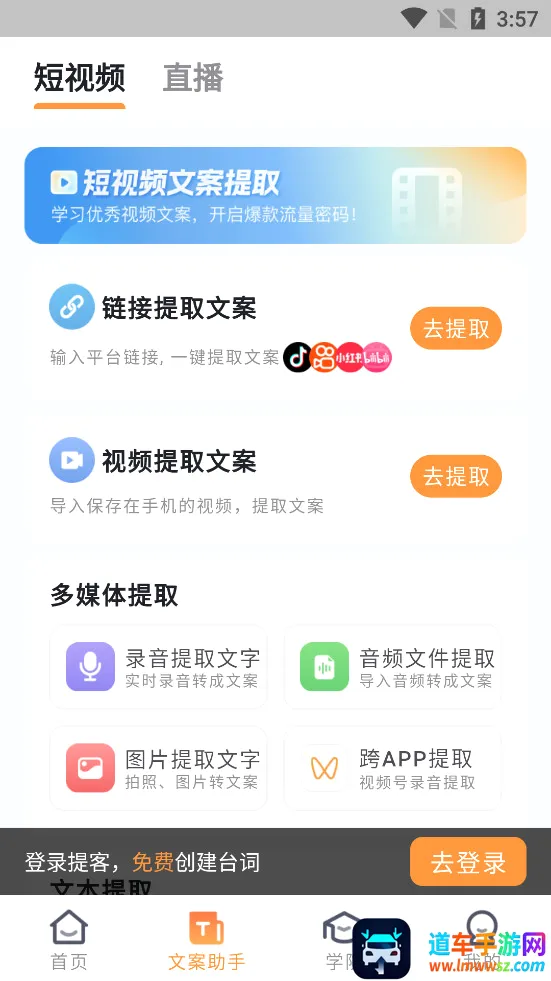Open 图片提取文字 card
This screenshot has height=981, width=551.
coord(158,768)
